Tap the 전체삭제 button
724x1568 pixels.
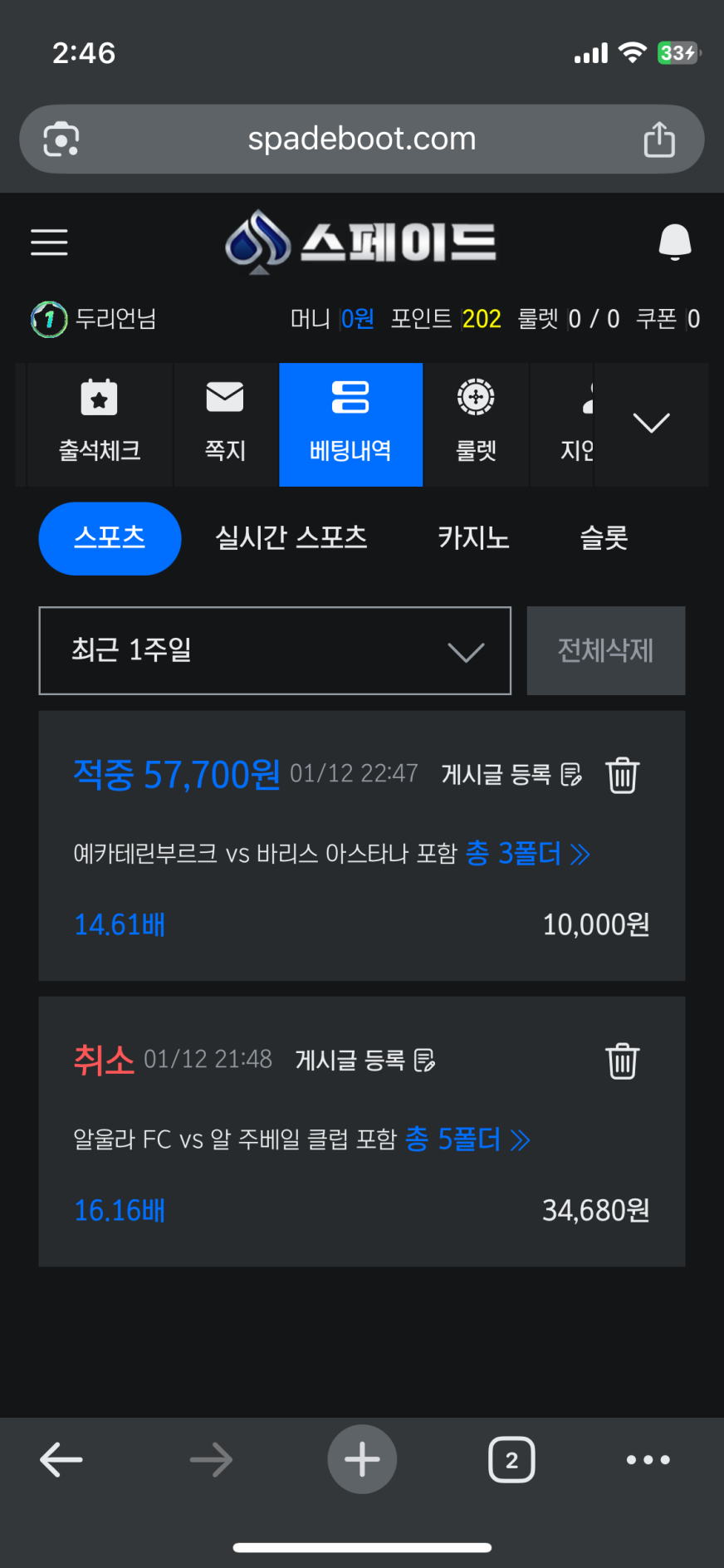(605, 650)
